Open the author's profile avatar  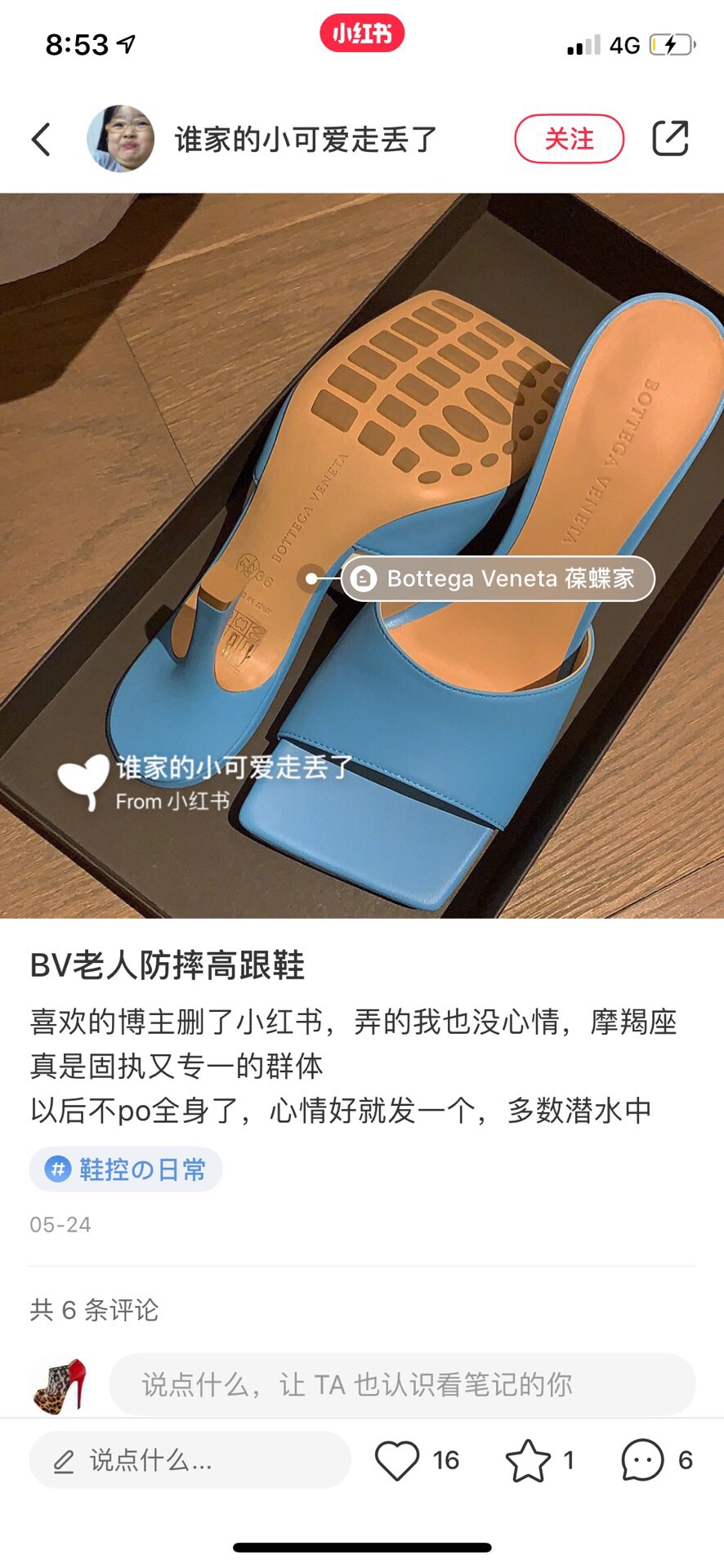click(x=121, y=139)
